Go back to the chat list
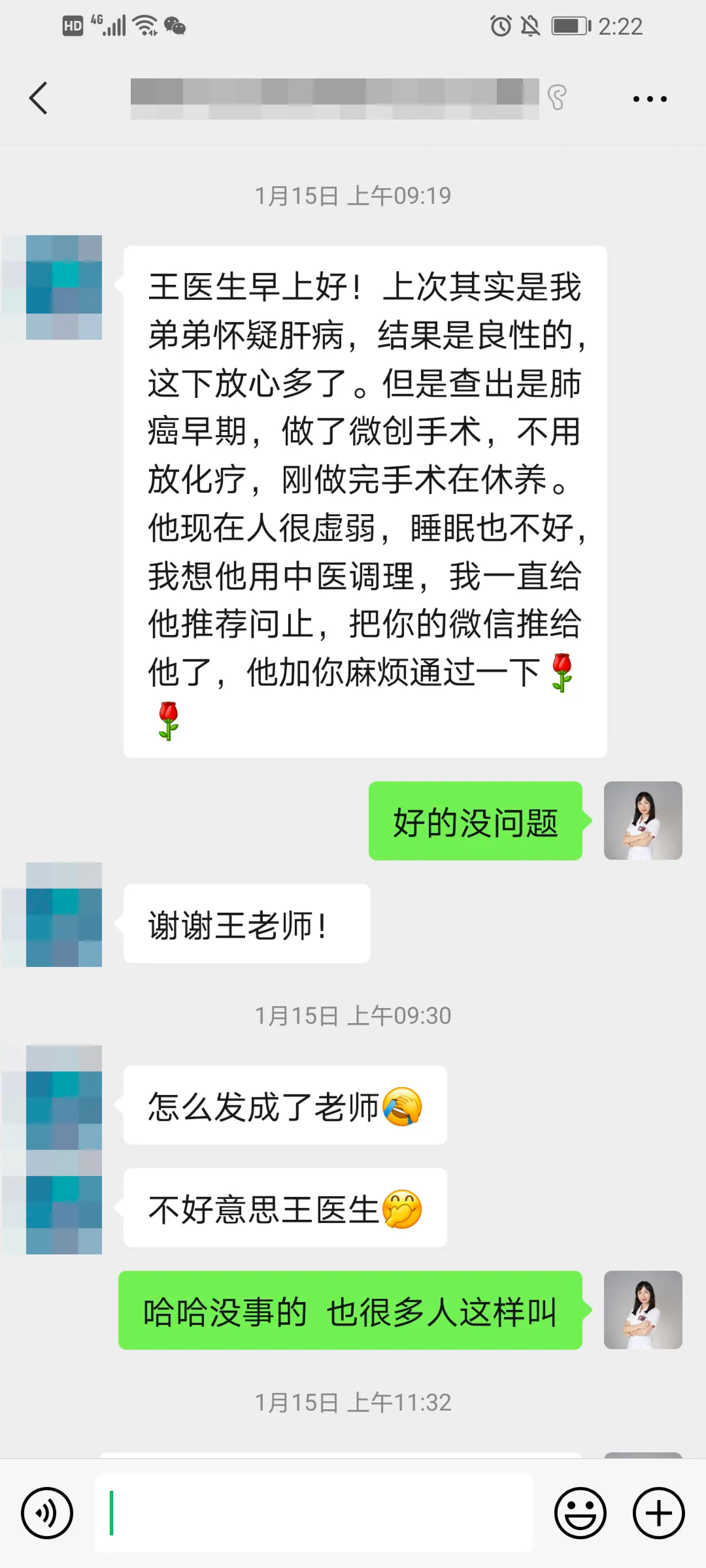 [x=38, y=98]
